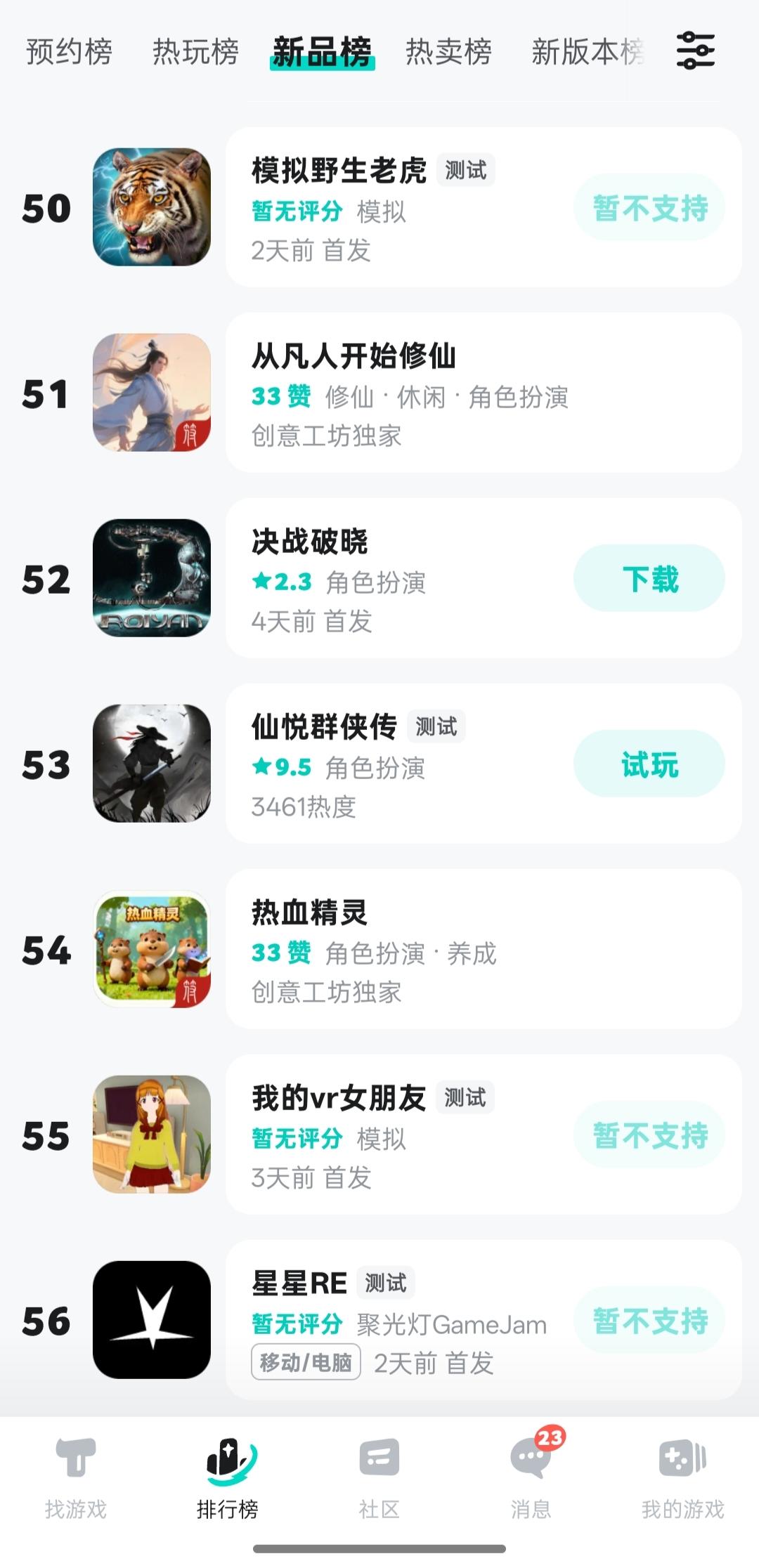Switch to the 预约榜 tab

[67, 51]
